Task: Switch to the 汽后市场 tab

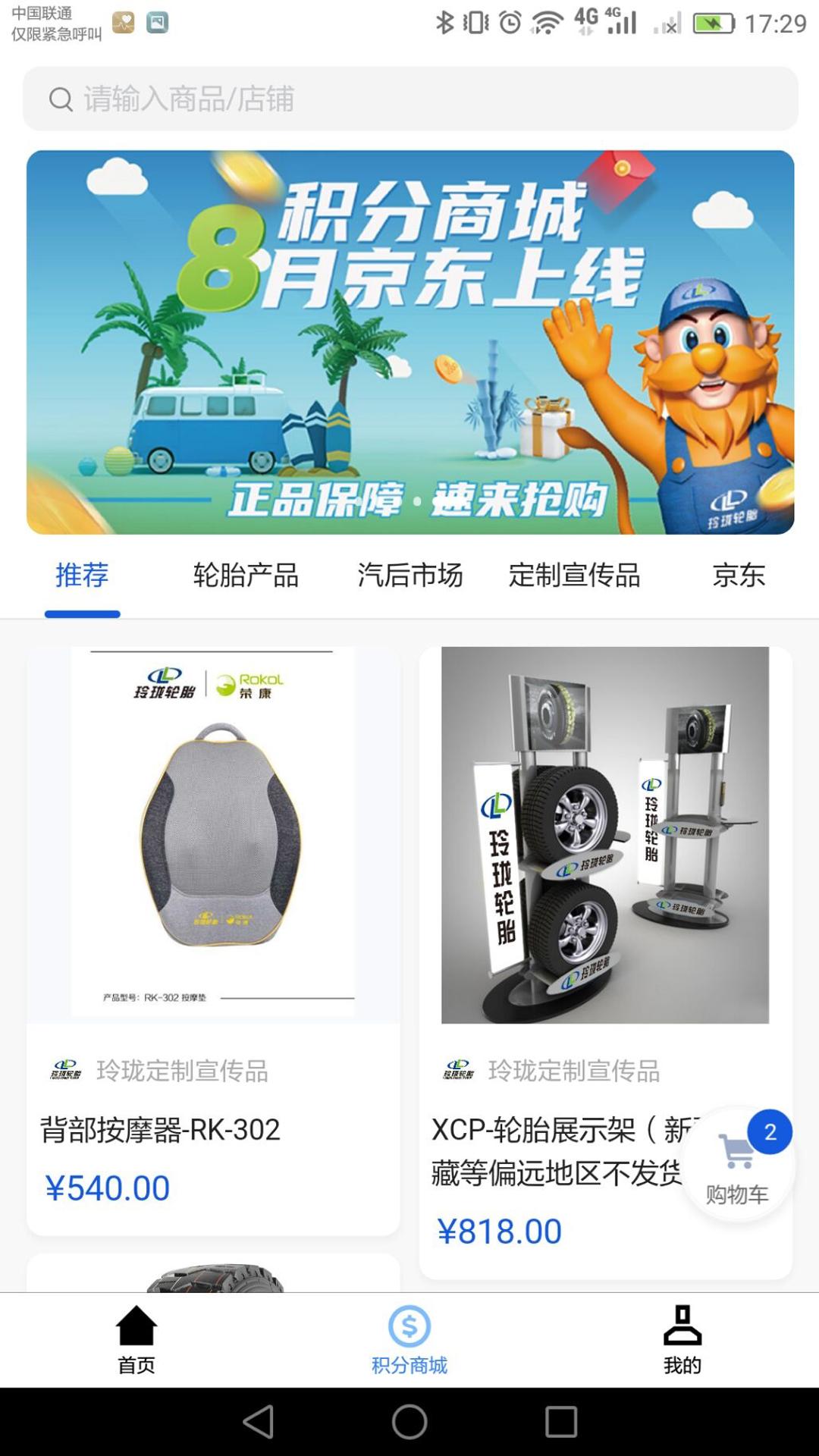Action: click(x=409, y=576)
